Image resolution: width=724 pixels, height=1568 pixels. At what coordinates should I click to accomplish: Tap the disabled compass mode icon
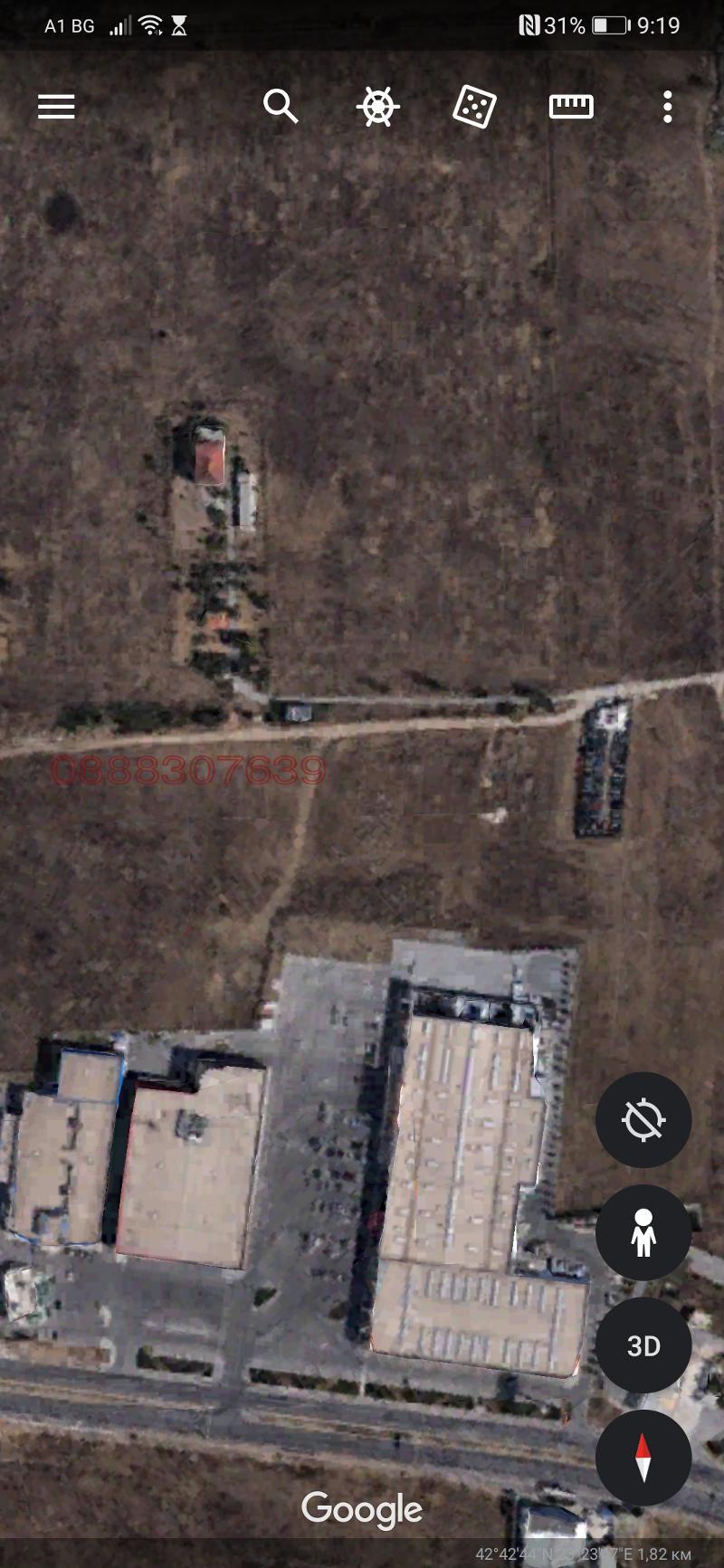pyautogui.click(x=643, y=1120)
